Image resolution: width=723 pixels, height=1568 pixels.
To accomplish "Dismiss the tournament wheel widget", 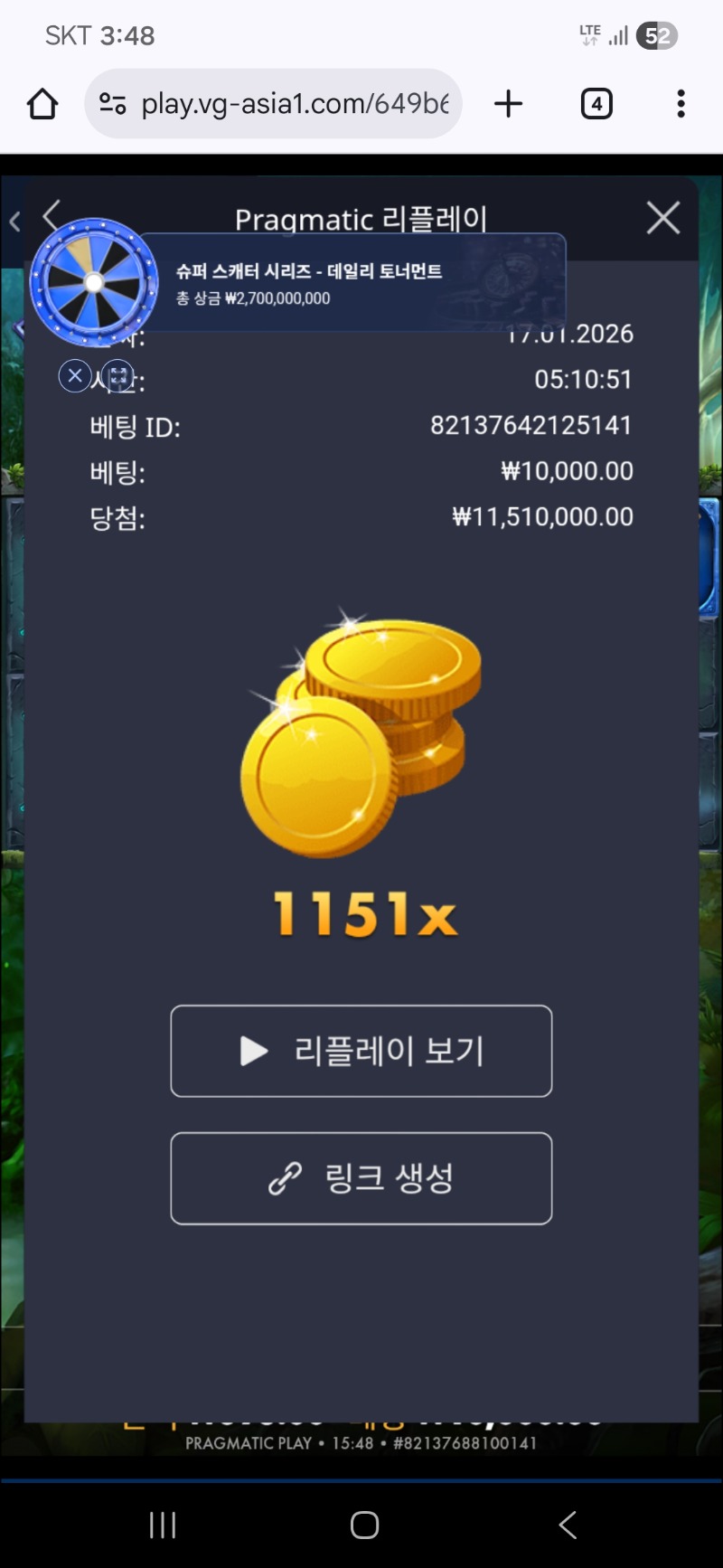I will point(75,375).
